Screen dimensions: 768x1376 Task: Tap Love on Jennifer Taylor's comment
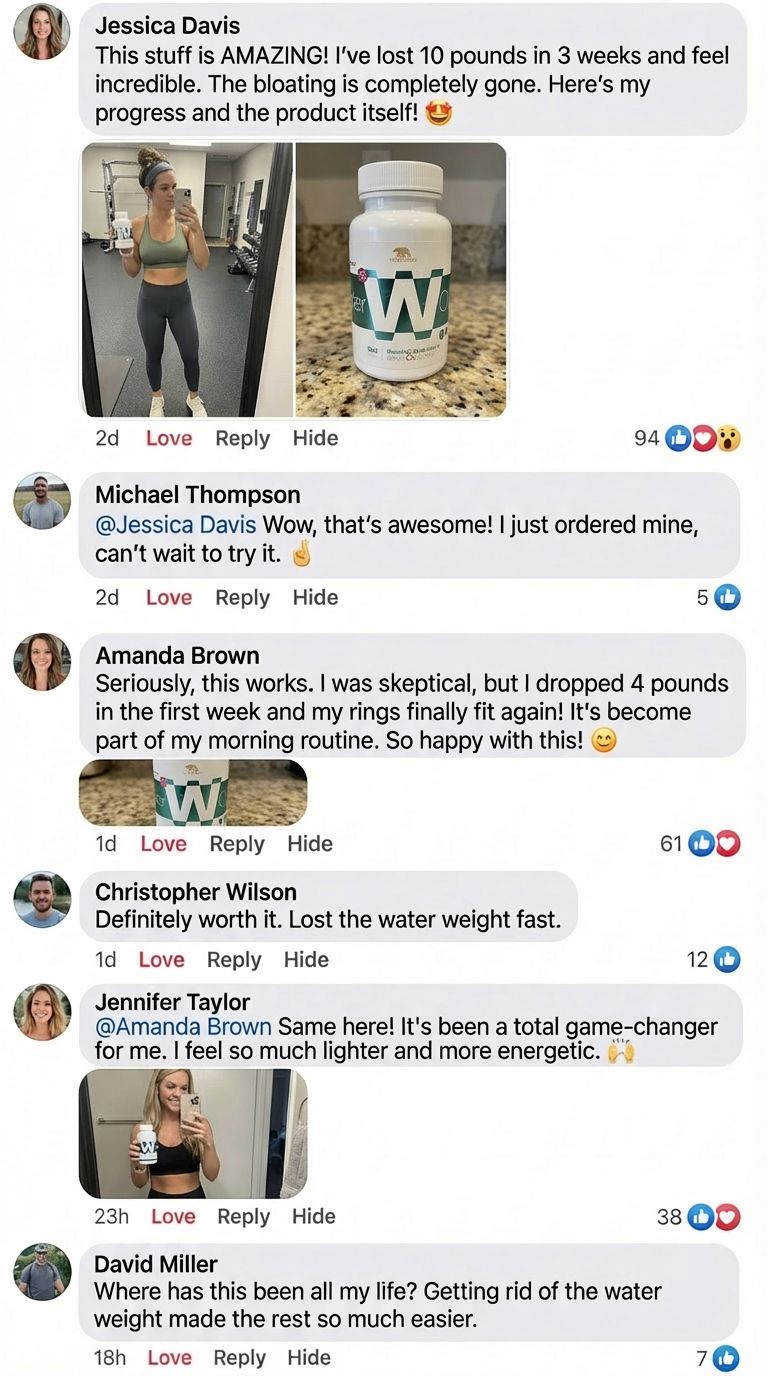[173, 1216]
